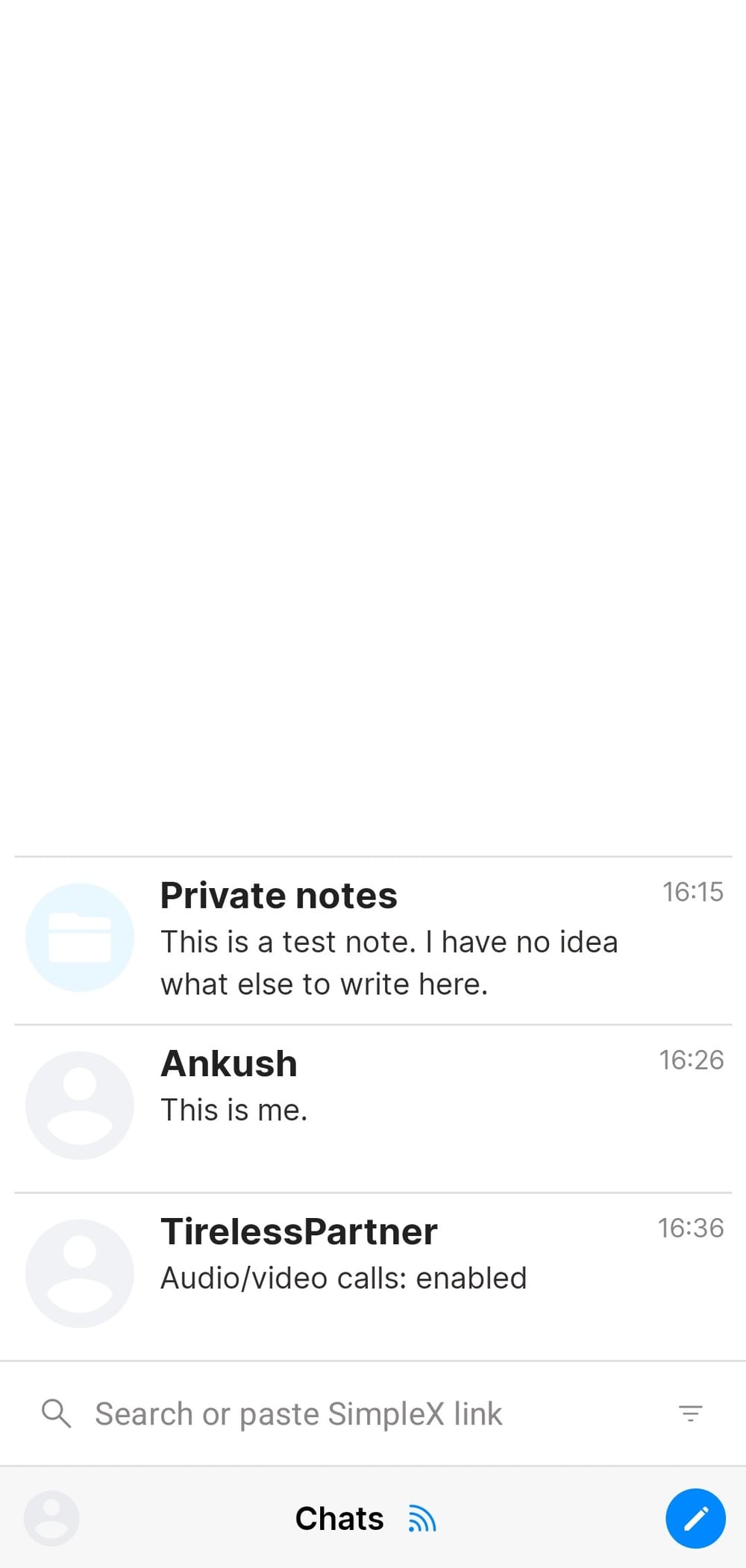The height and width of the screenshot is (1568, 746).
Task: Open the Private notes folder icon
Action: point(80,937)
